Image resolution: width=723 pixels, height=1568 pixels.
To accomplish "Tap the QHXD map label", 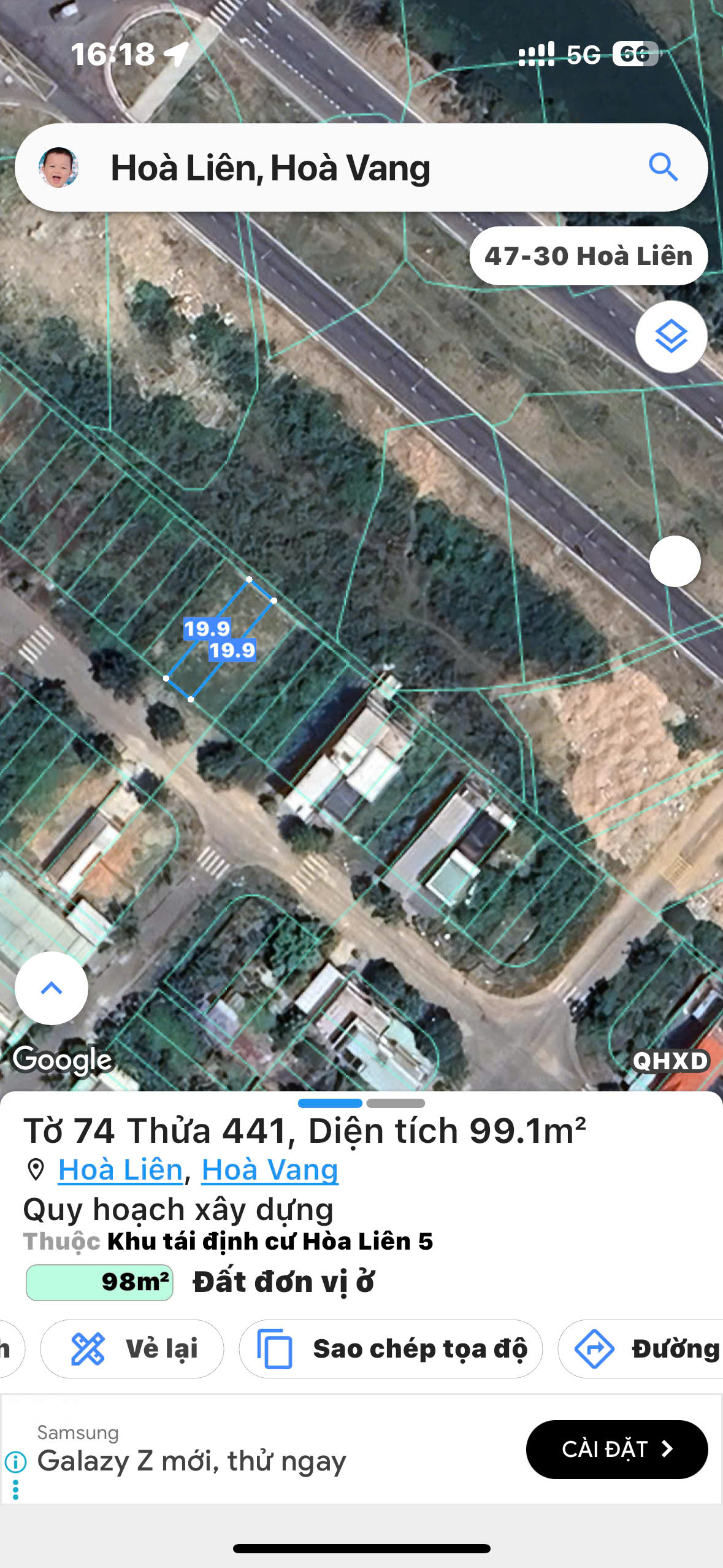I will tap(670, 1061).
